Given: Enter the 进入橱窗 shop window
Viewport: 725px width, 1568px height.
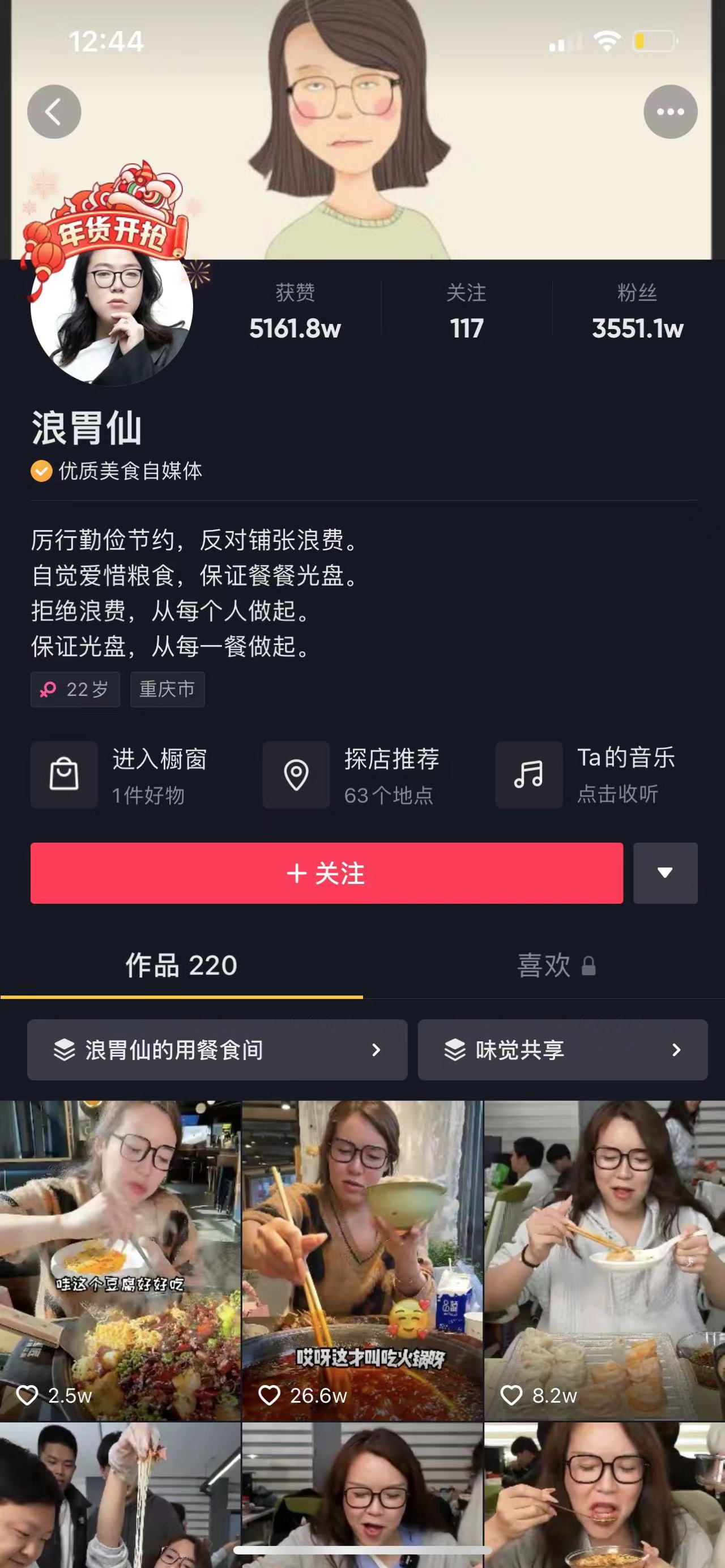Looking at the screenshot, I should click(122, 775).
